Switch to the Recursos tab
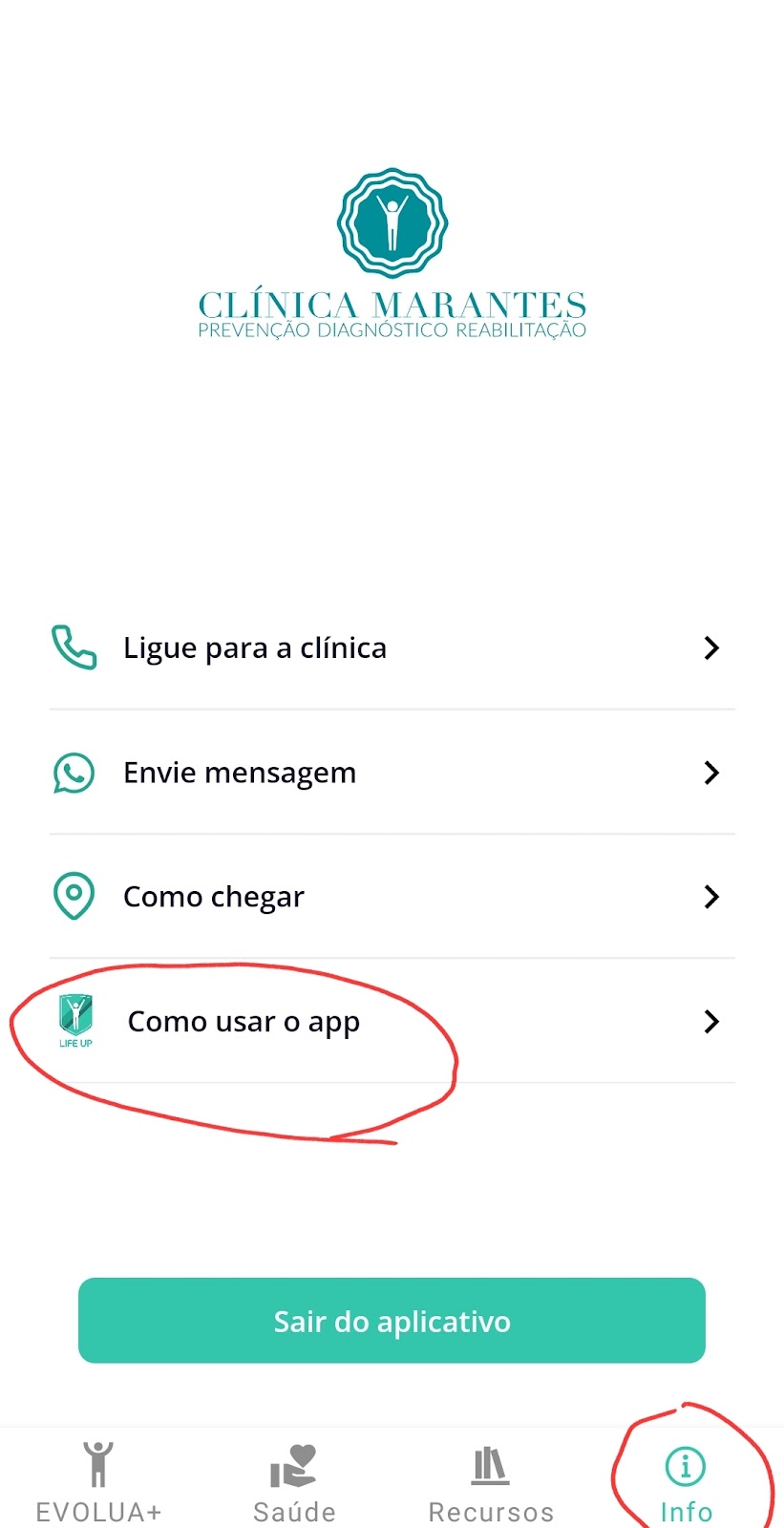 (x=491, y=1481)
